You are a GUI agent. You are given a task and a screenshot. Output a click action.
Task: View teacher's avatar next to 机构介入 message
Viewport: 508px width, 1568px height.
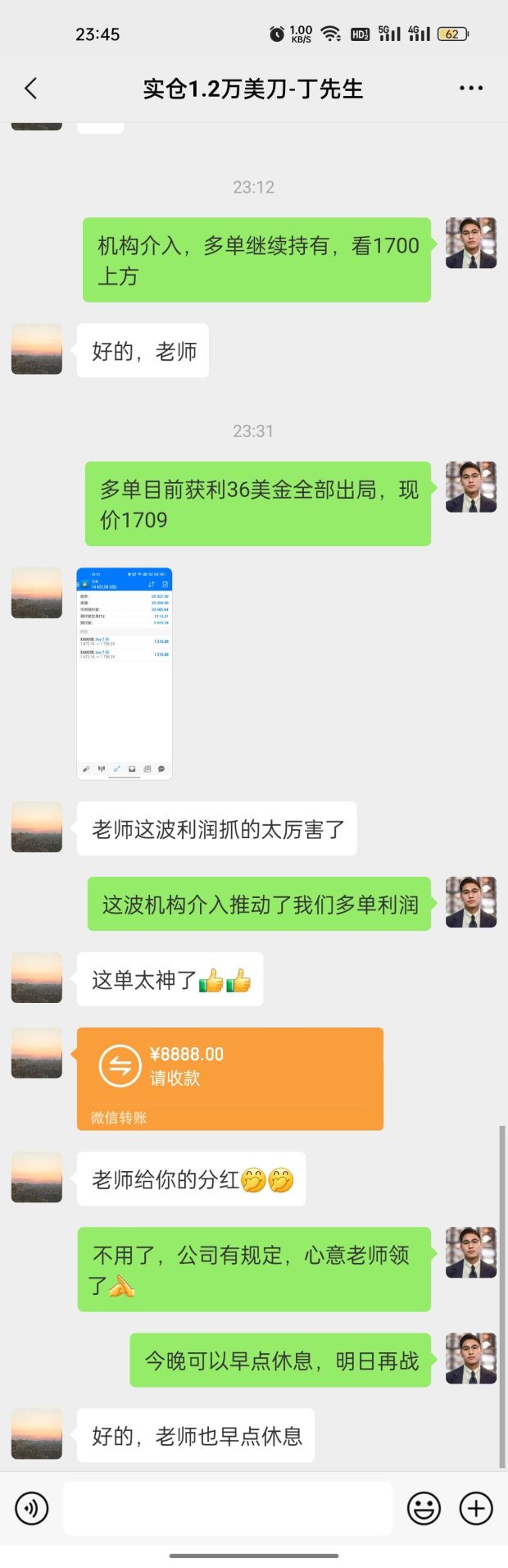[x=470, y=244]
